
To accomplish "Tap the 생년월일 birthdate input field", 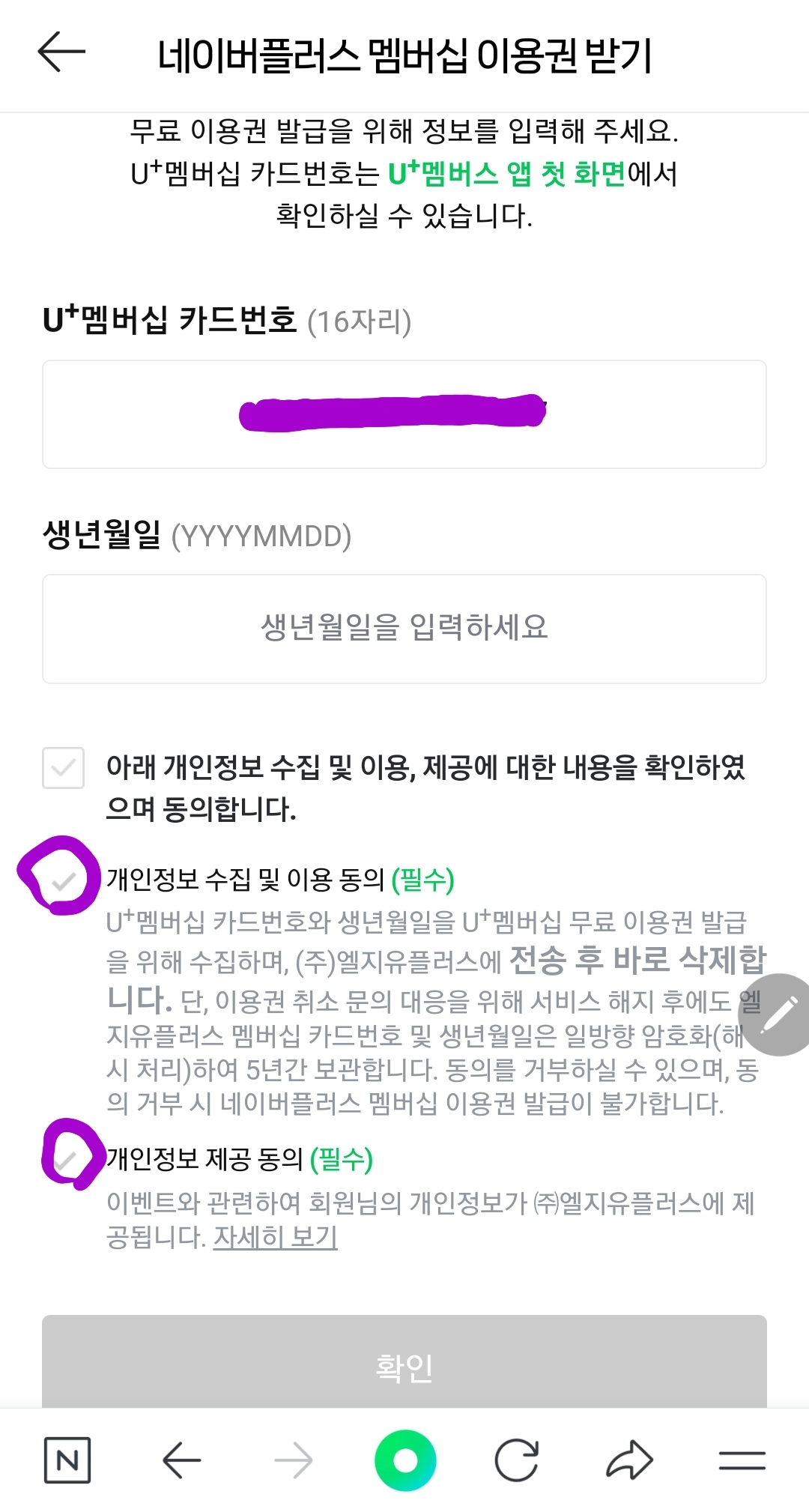I will coord(404,629).
